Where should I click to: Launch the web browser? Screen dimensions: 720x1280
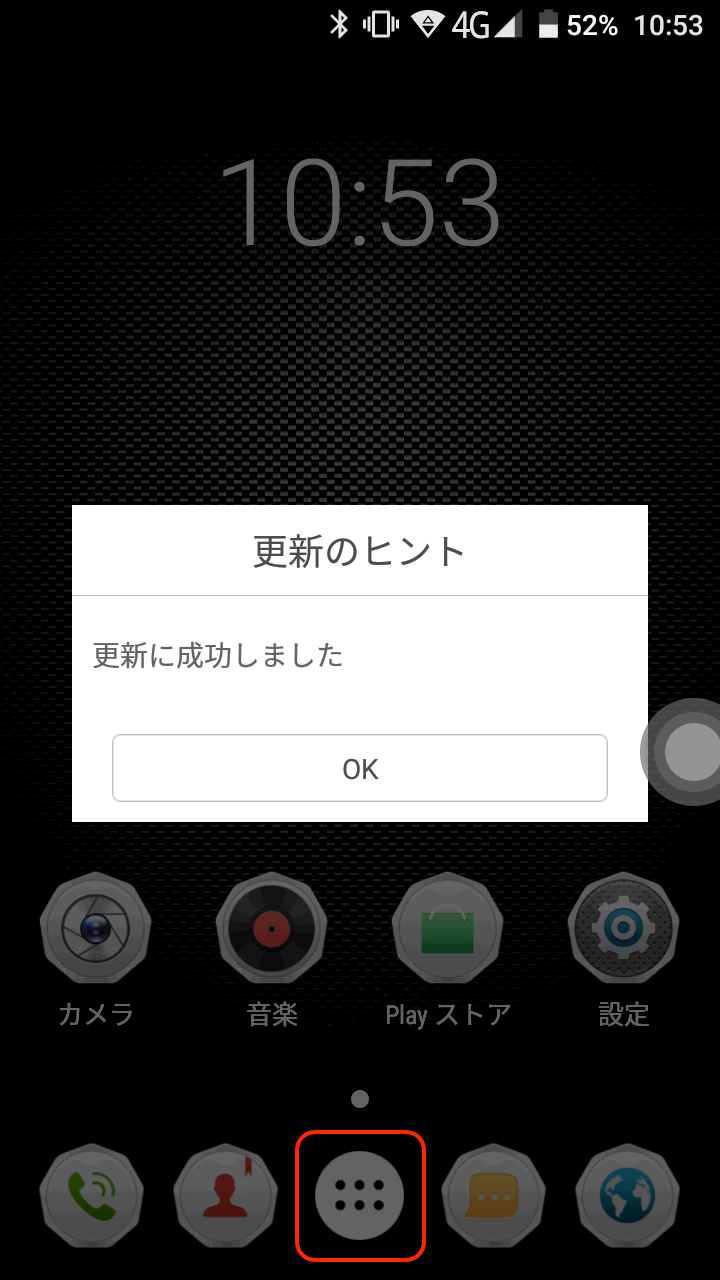(628, 1194)
